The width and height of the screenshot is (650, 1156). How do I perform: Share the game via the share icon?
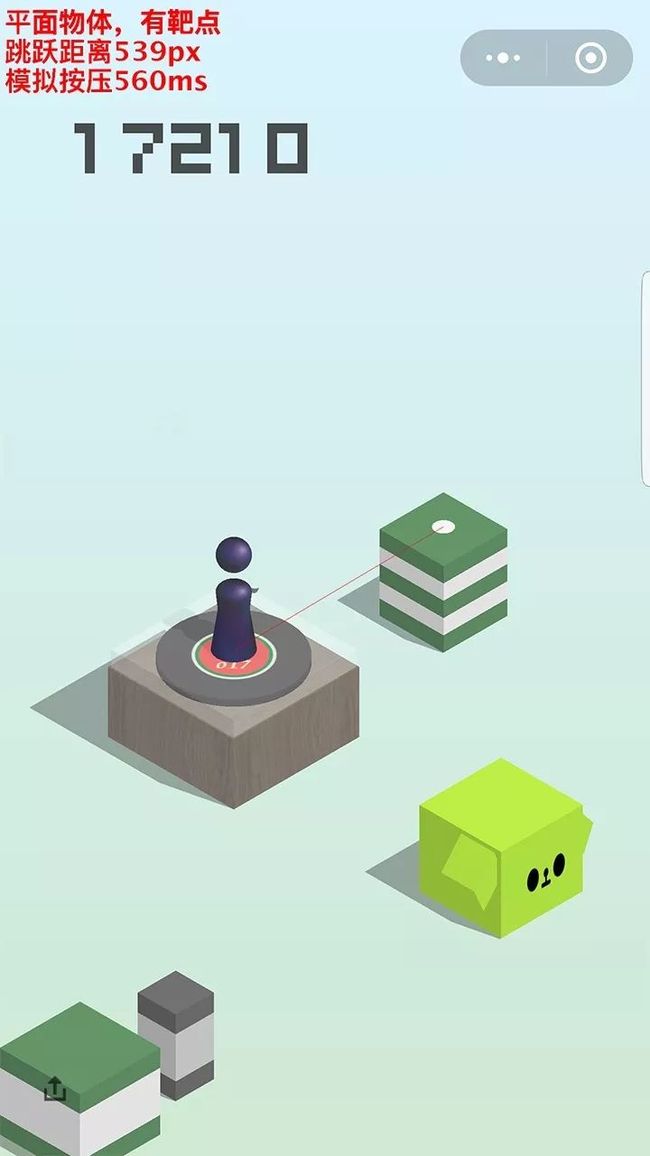[55, 1088]
